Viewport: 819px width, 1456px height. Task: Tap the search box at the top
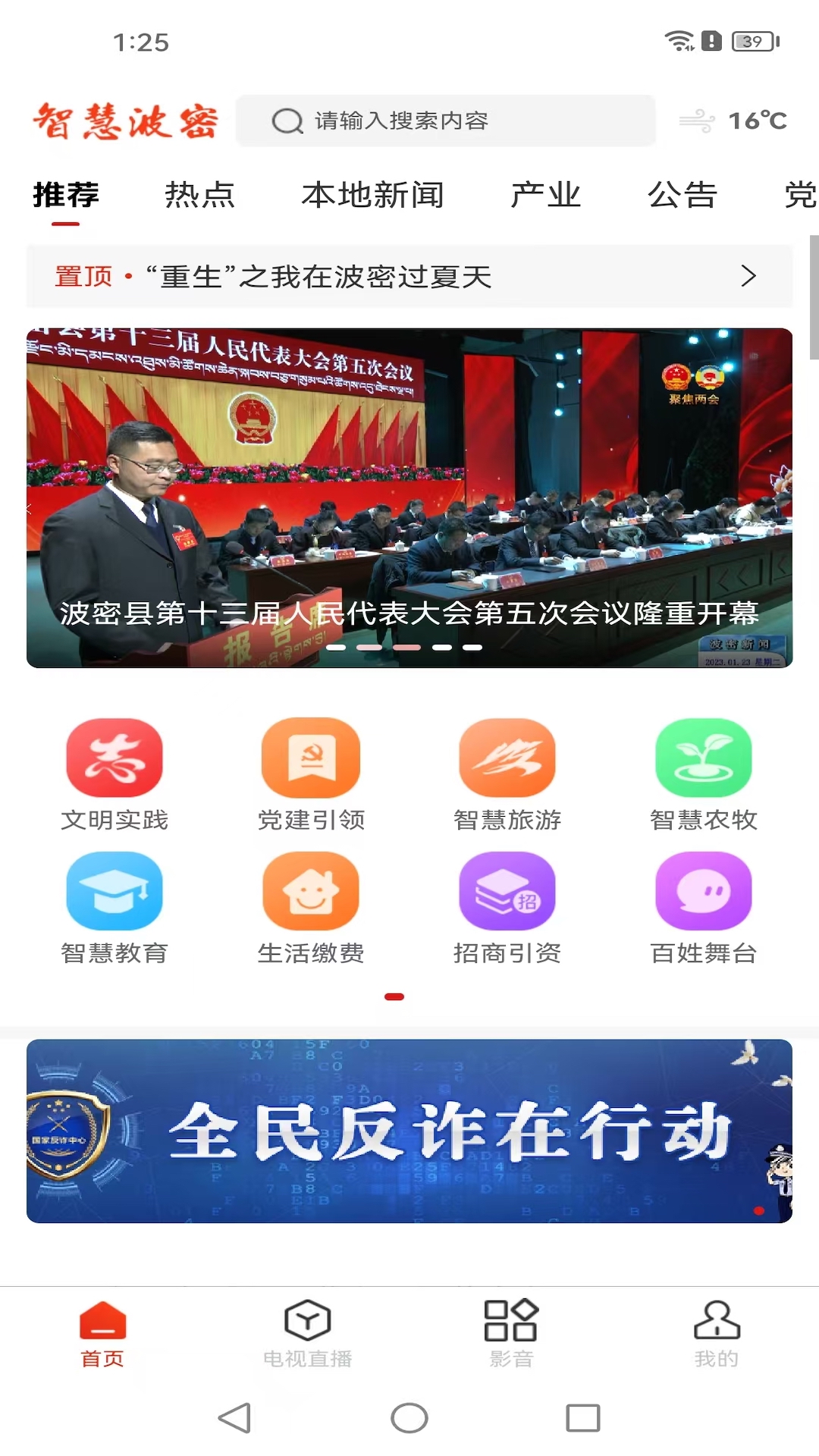[x=446, y=121]
